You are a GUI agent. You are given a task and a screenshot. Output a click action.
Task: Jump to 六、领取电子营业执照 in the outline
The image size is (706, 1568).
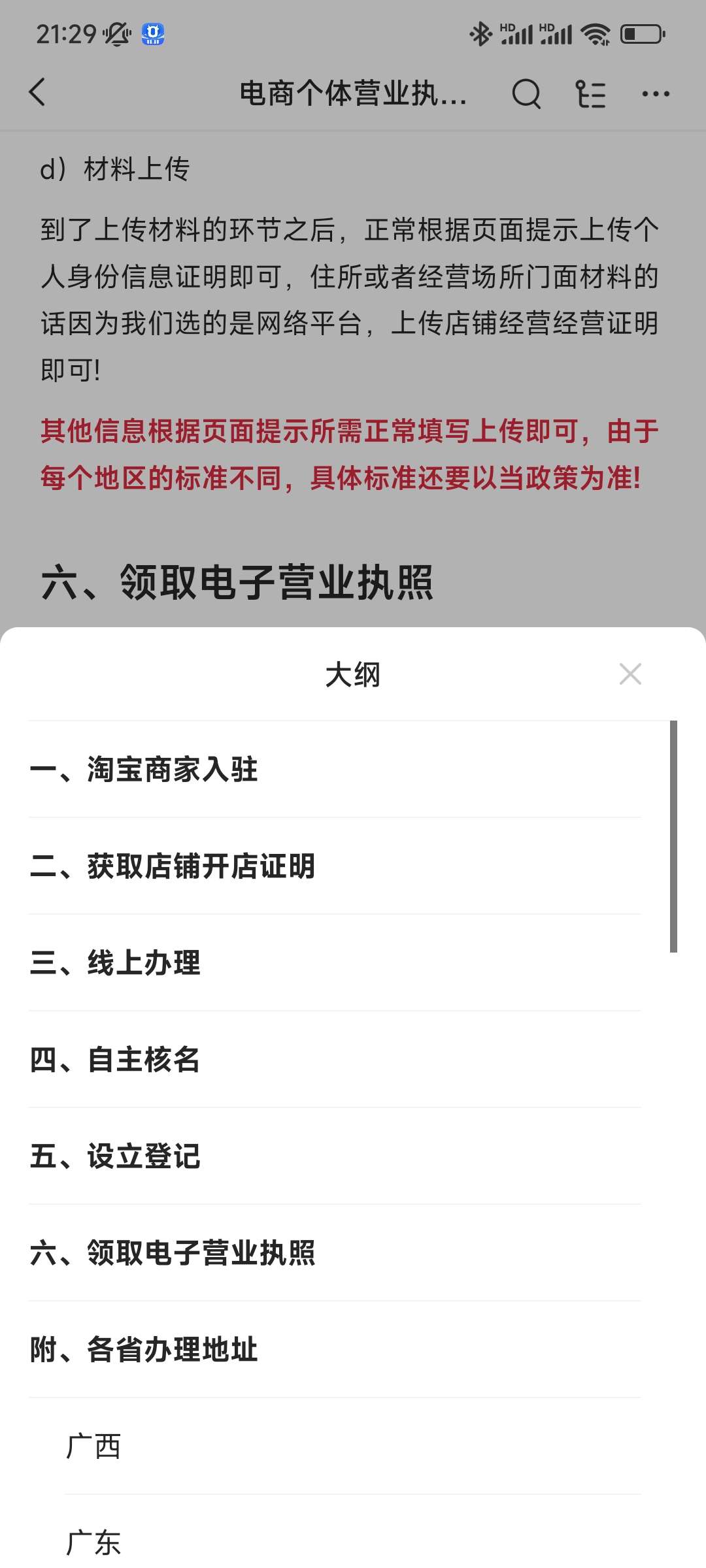(173, 1252)
